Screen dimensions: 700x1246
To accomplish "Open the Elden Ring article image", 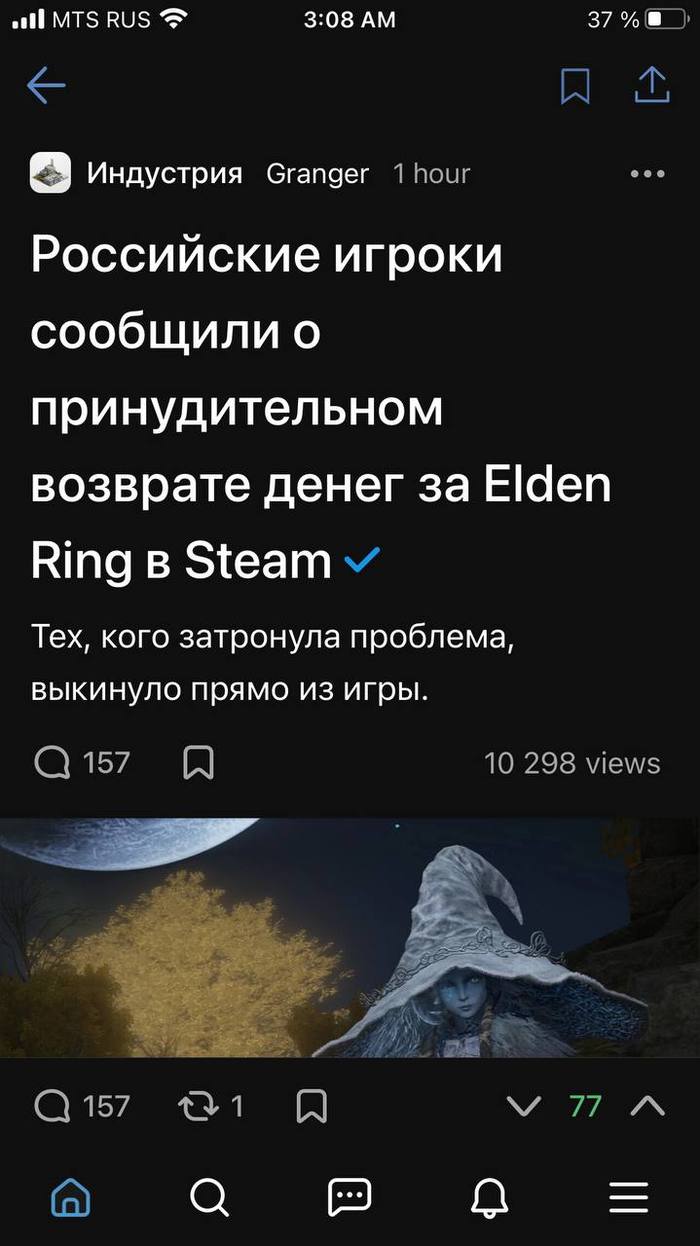I will coord(350,938).
